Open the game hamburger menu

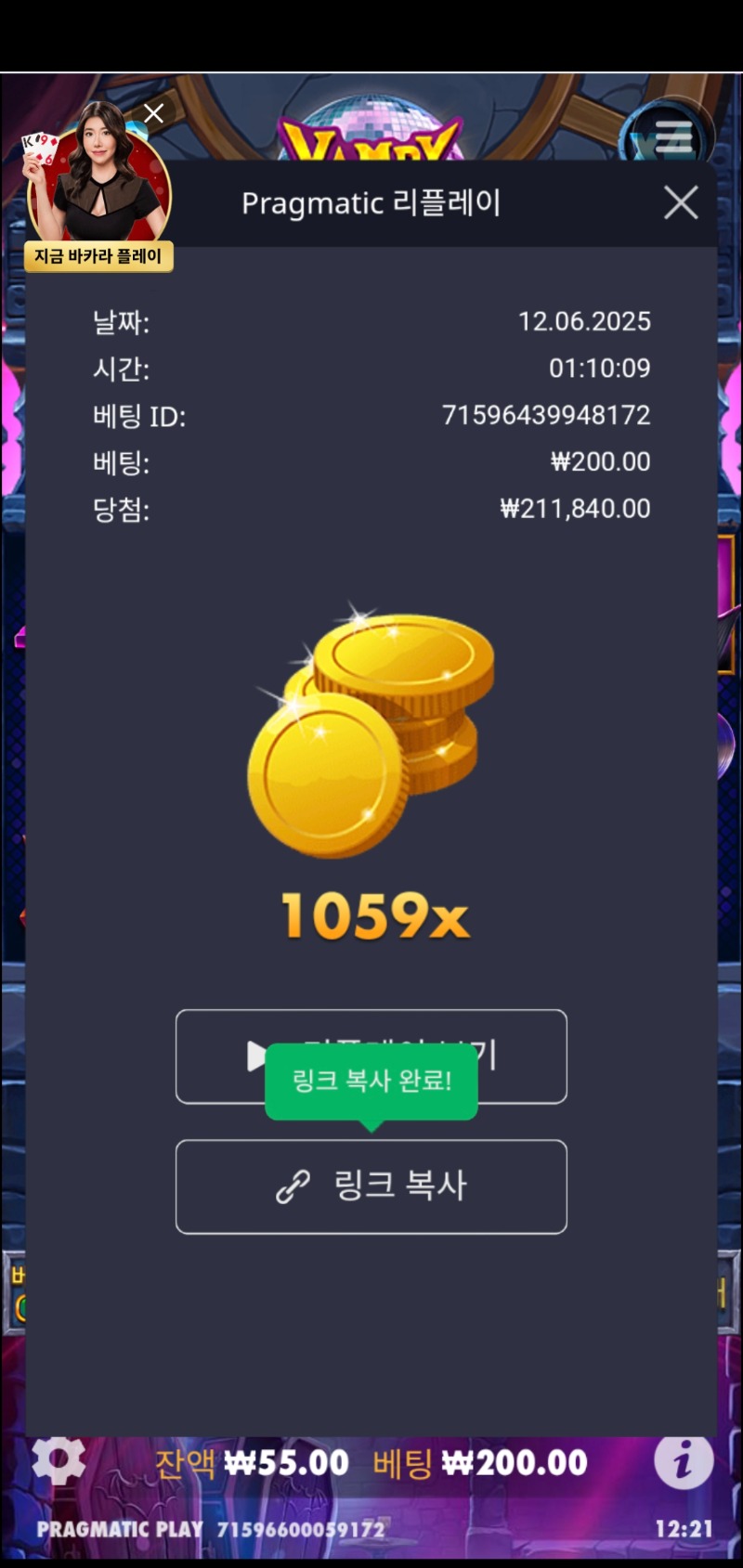pos(671,139)
